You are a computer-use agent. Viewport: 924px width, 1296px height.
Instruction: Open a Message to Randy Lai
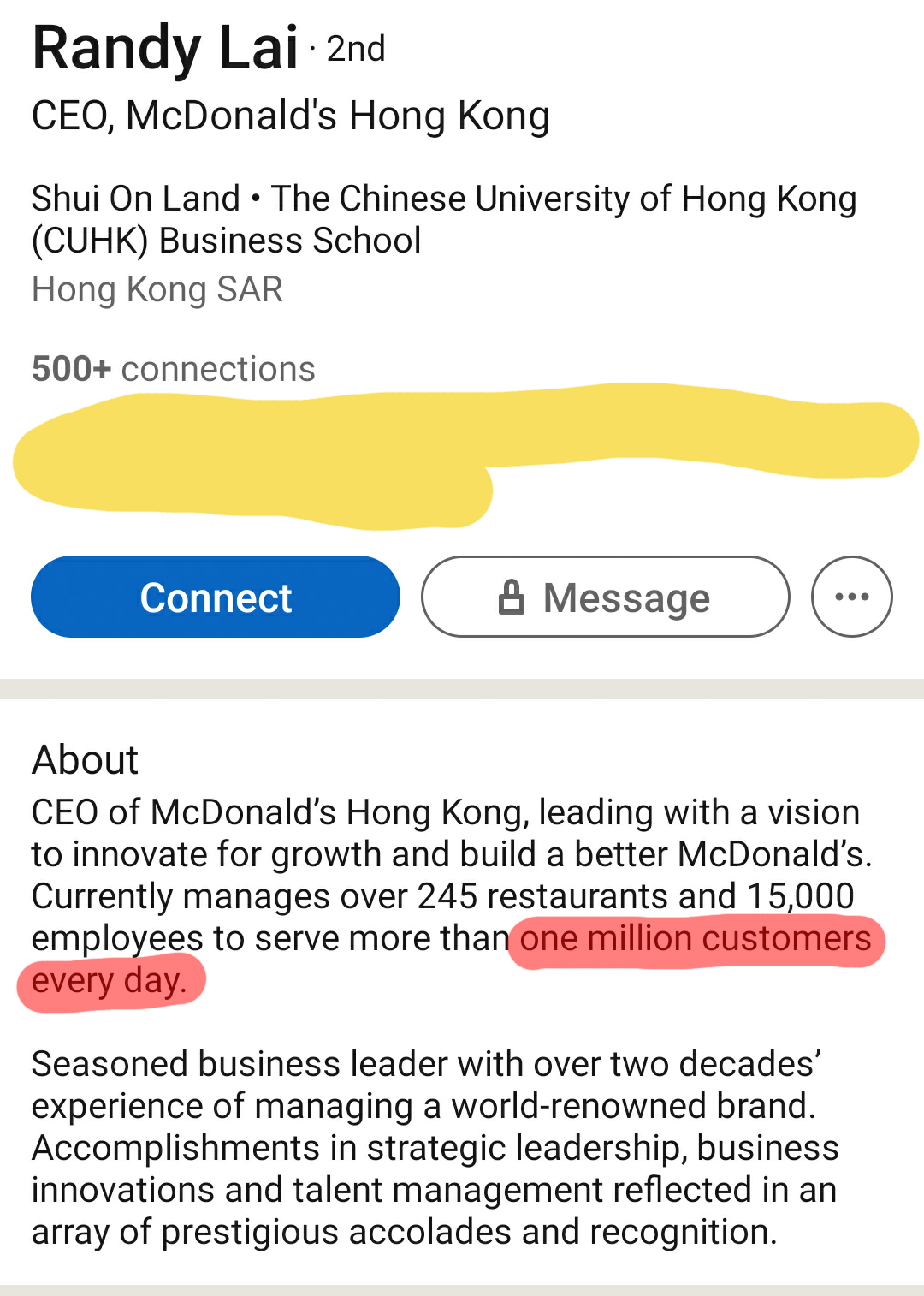click(x=604, y=597)
